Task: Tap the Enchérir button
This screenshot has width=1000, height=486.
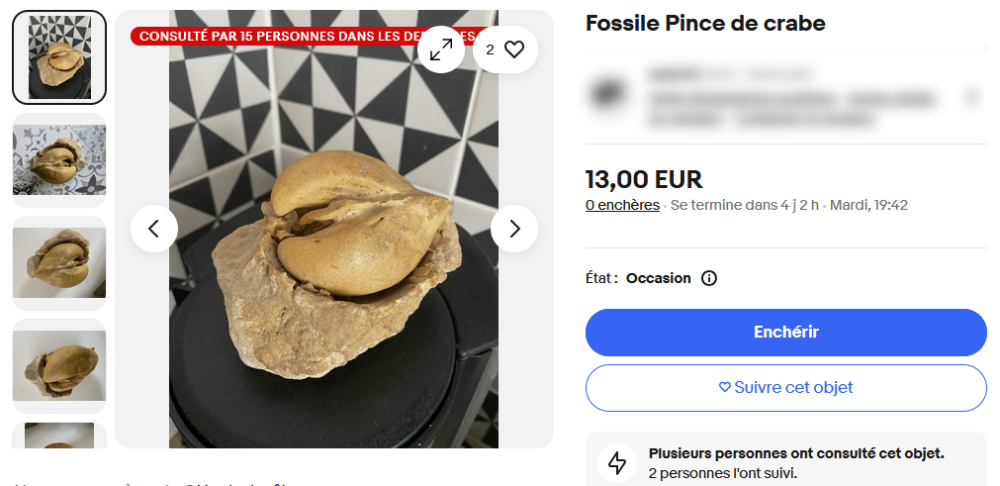Action: [x=786, y=333]
